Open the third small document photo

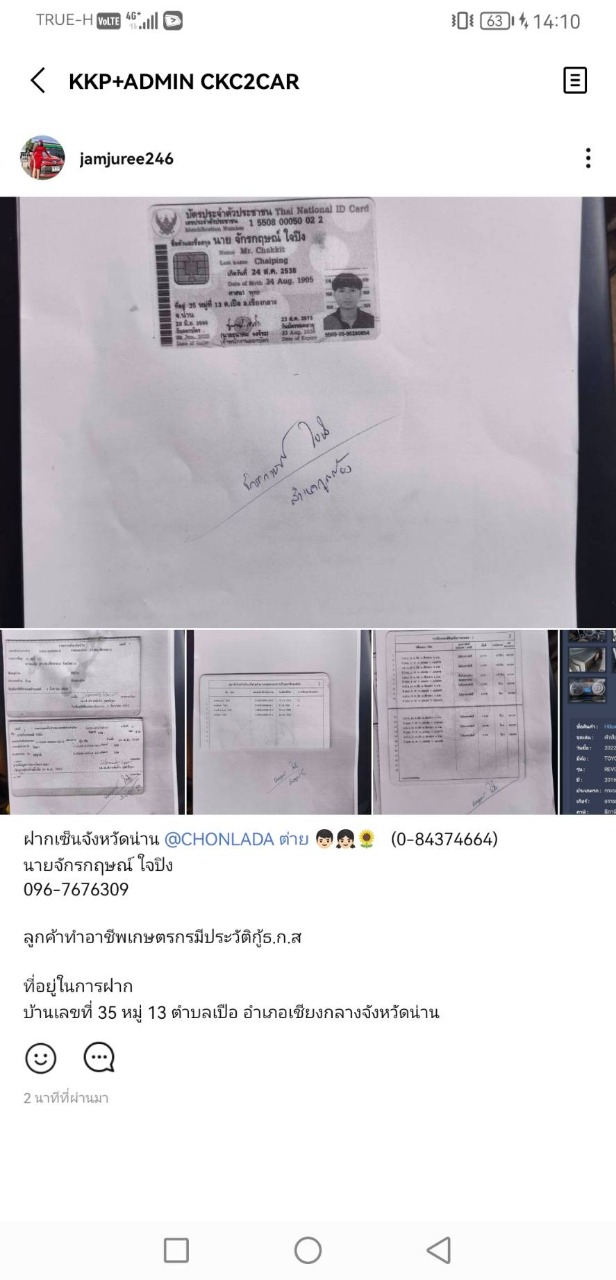pos(465,721)
